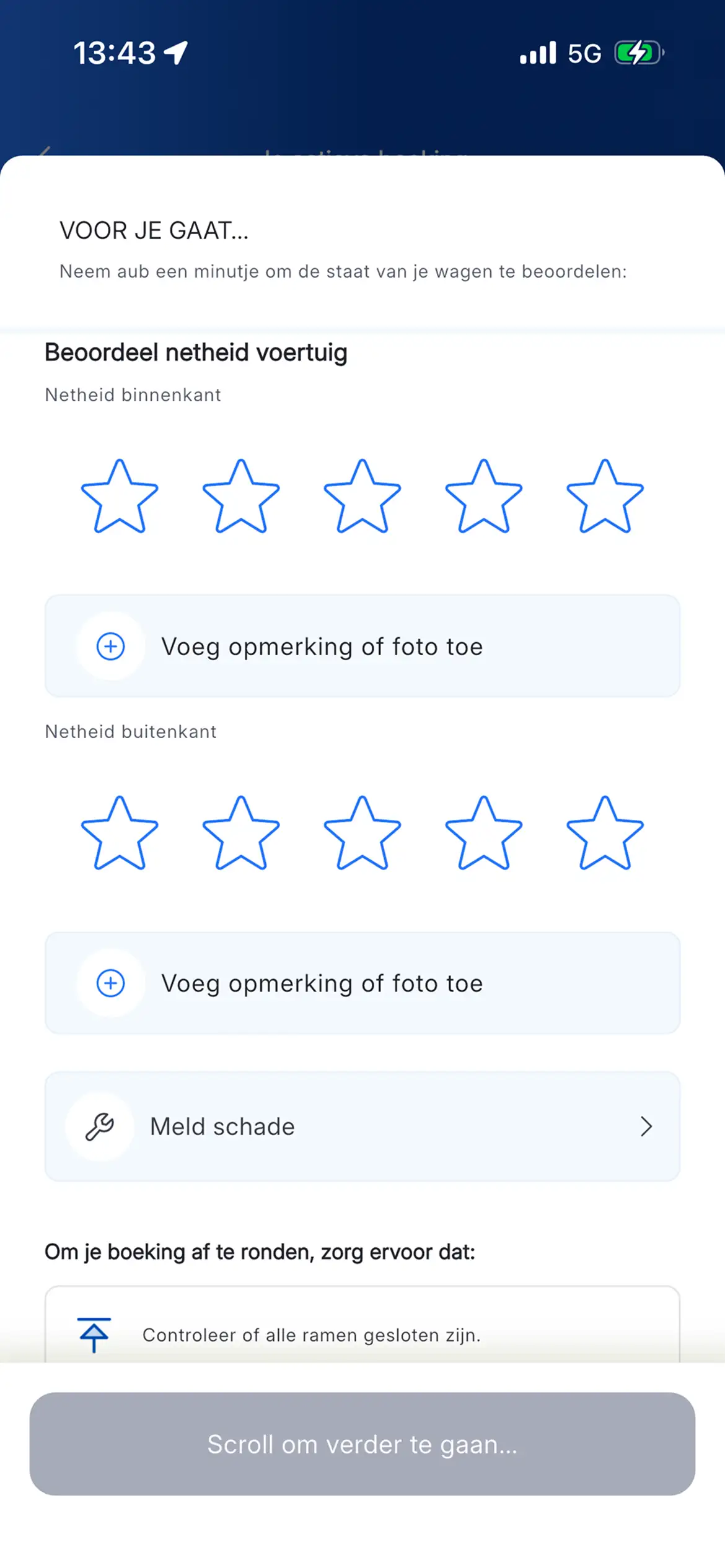Give Netheid buitenkant two stars
The height and width of the screenshot is (1568, 725).
tap(241, 834)
